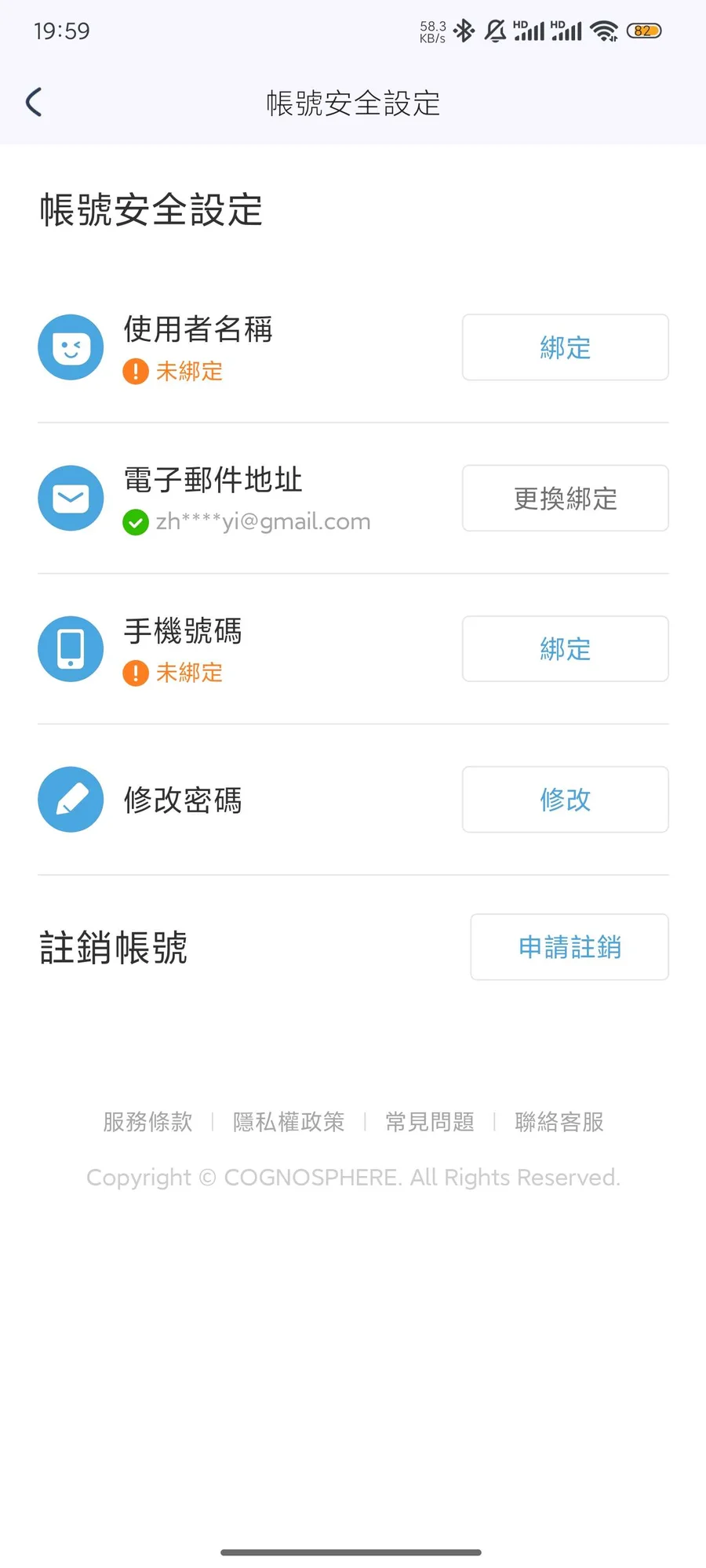Tap 申請註銷 to delete the account
The width and height of the screenshot is (706, 1568).
(570, 947)
